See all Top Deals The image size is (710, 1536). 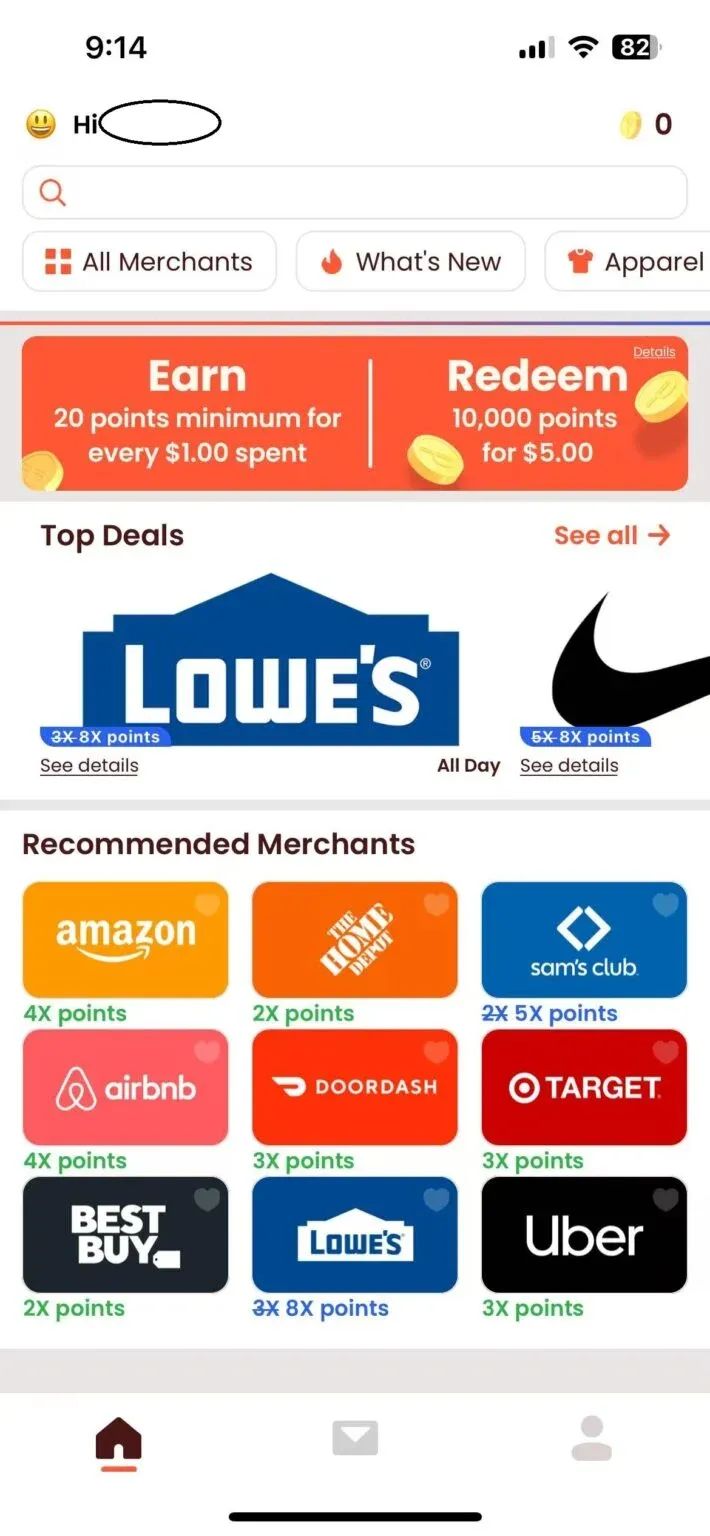click(612, 535)
